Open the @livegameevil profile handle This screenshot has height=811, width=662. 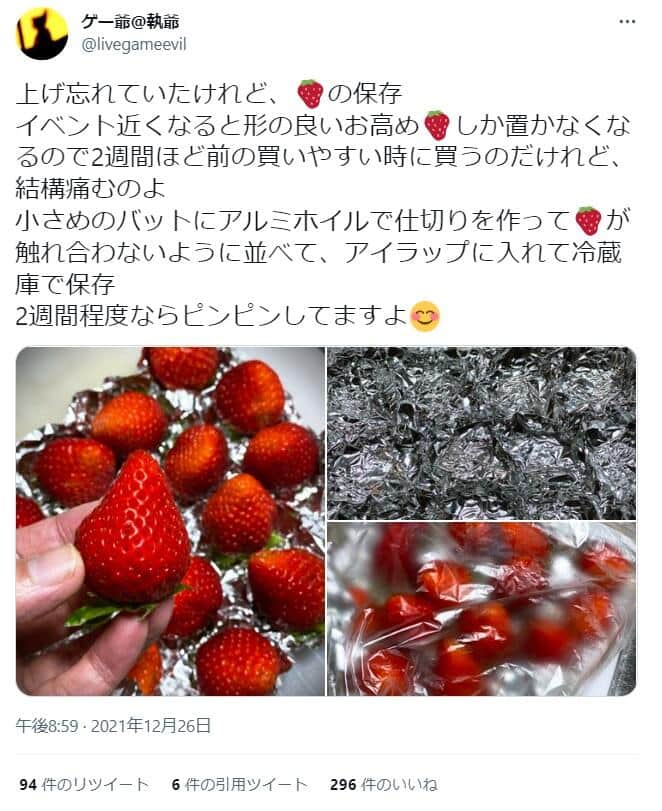tap(133, 44)
